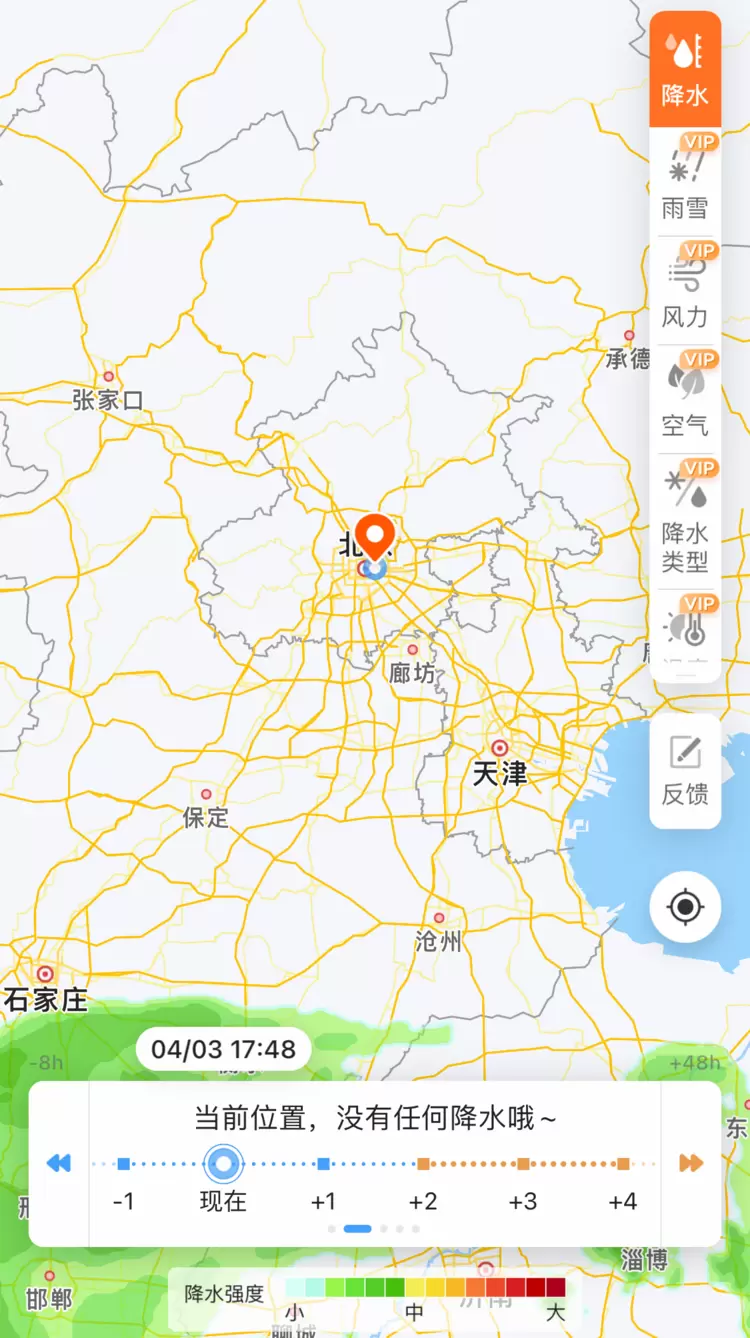
Task: Select the 降水 precipitation layer
Action: [x=685, y=69]
